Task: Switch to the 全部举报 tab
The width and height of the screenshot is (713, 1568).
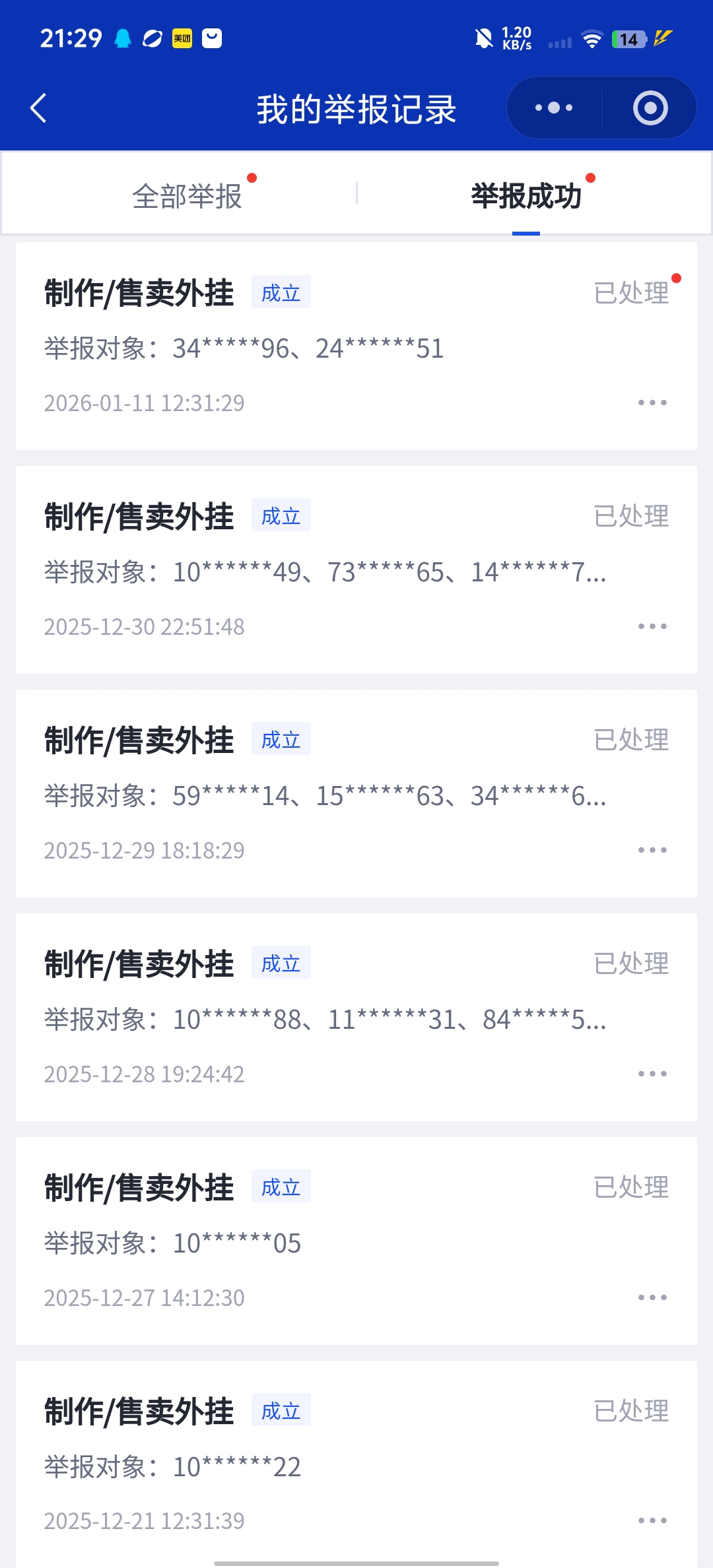Action: 187,196
